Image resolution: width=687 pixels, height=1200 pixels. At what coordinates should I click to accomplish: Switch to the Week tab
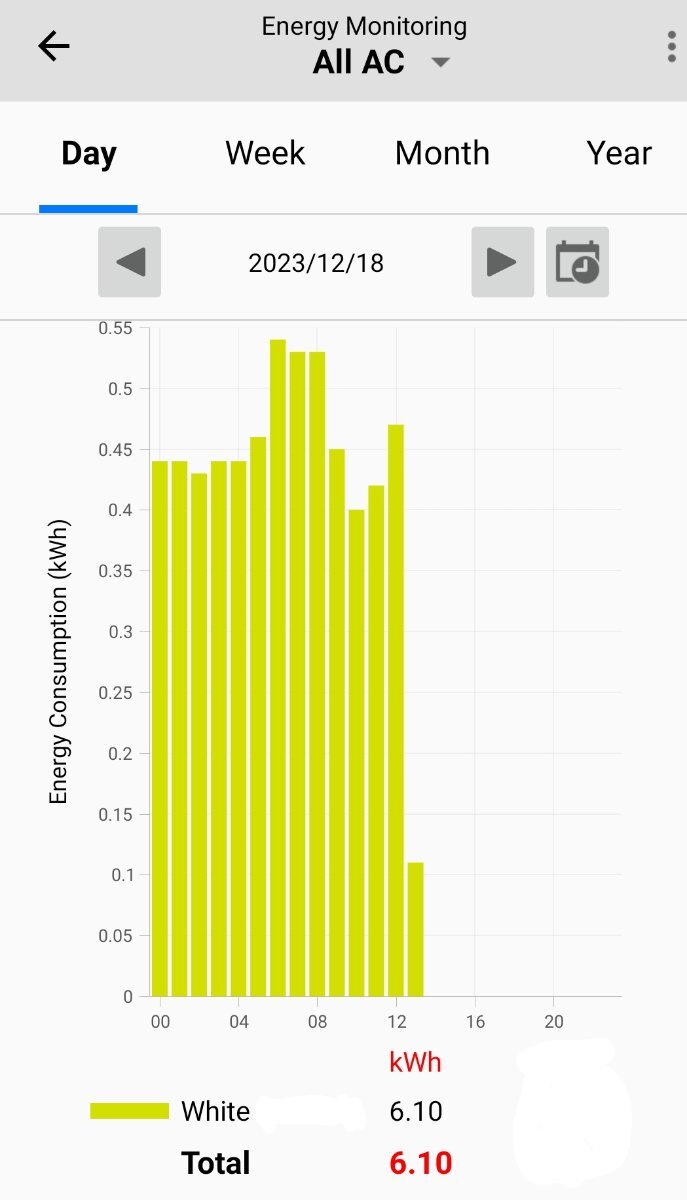click(x=265, y=153)
